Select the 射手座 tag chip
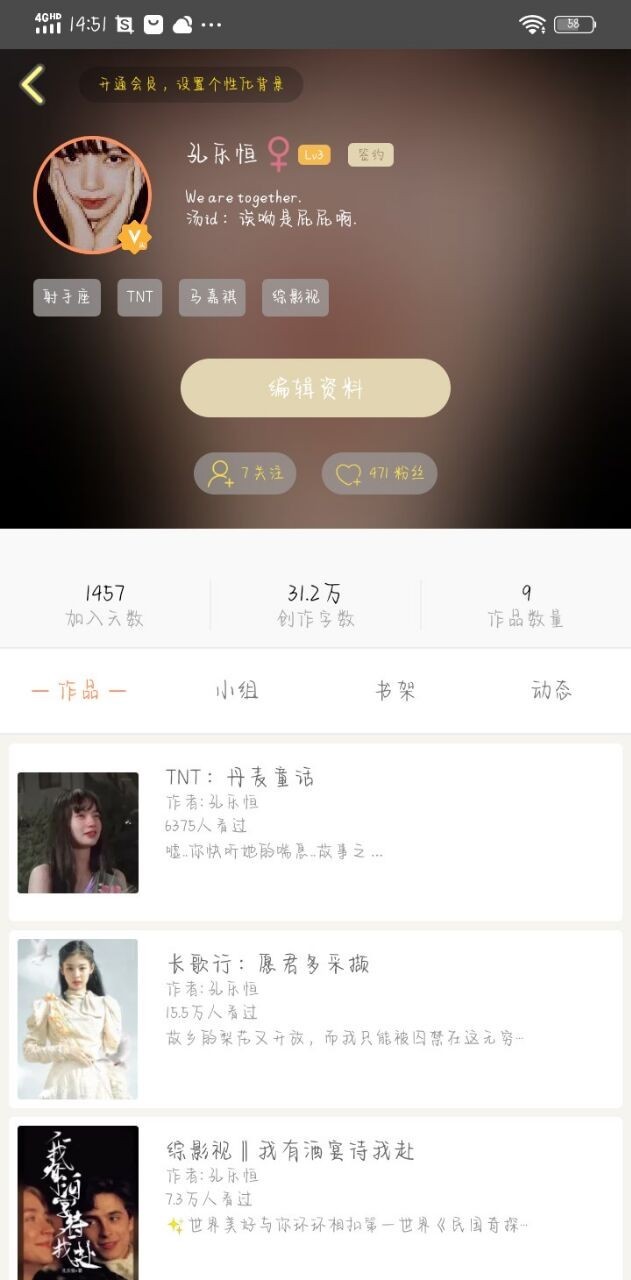Screen dimensions: 631x1280 click(67, 297)
